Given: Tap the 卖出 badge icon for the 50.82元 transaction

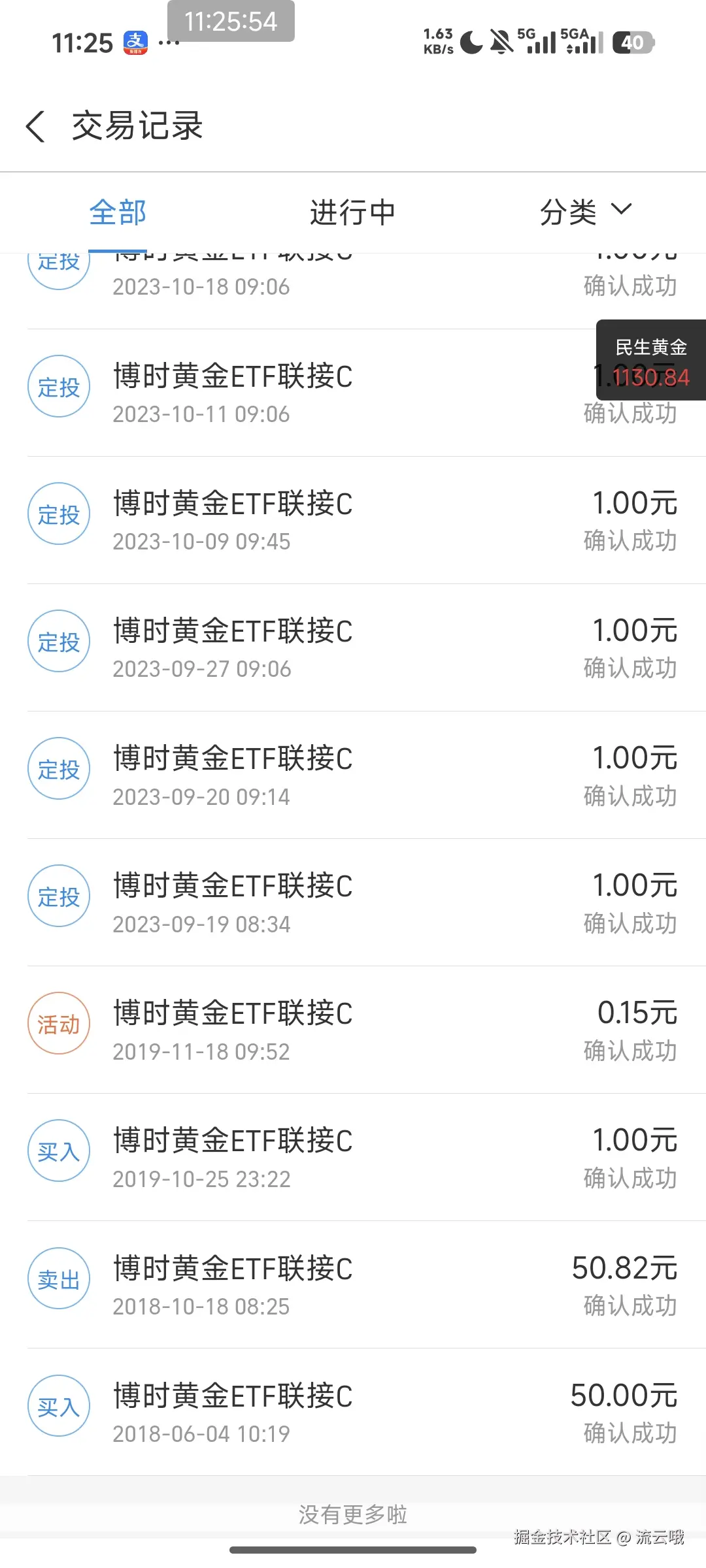Looking at the screenshot, I should click(x=58, y=1279).
